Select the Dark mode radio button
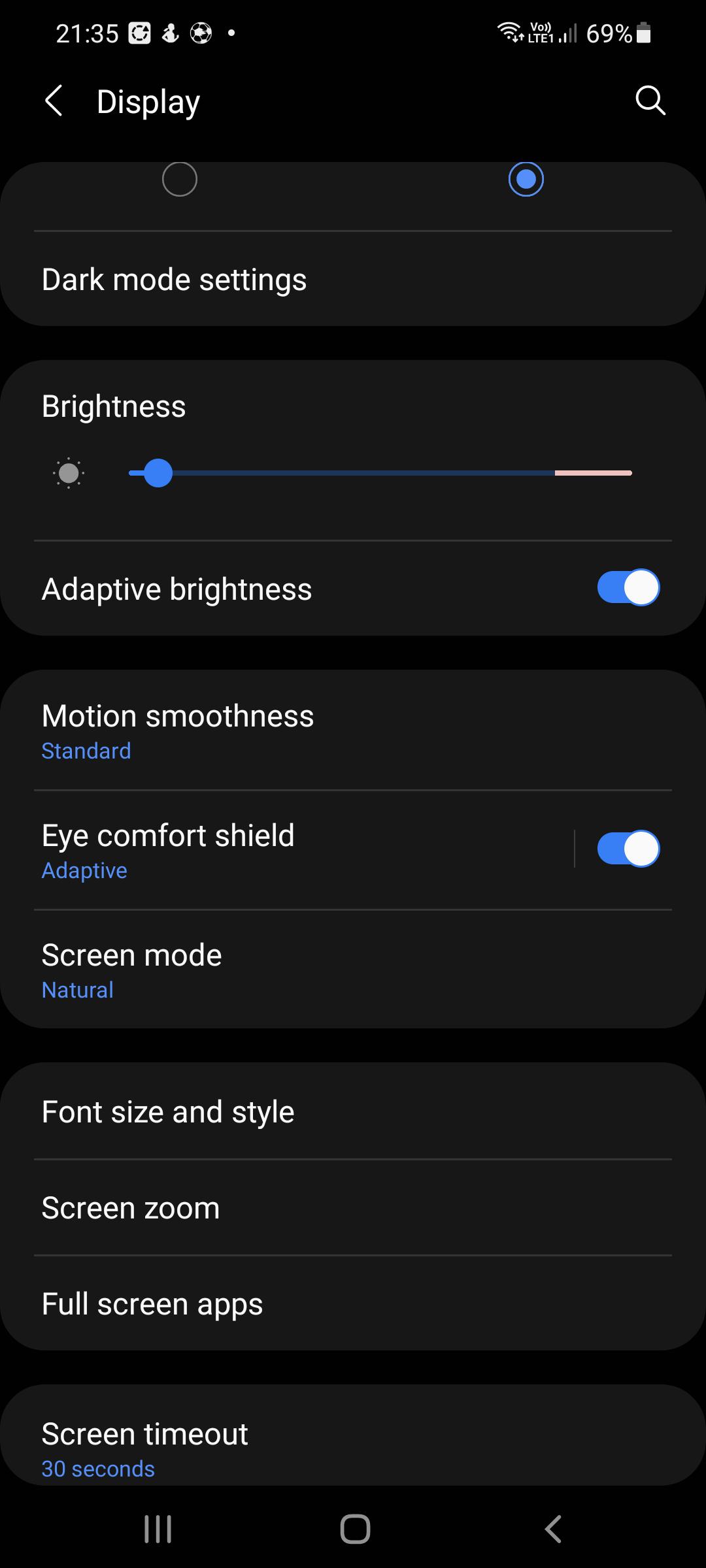 tap(526, 179)
